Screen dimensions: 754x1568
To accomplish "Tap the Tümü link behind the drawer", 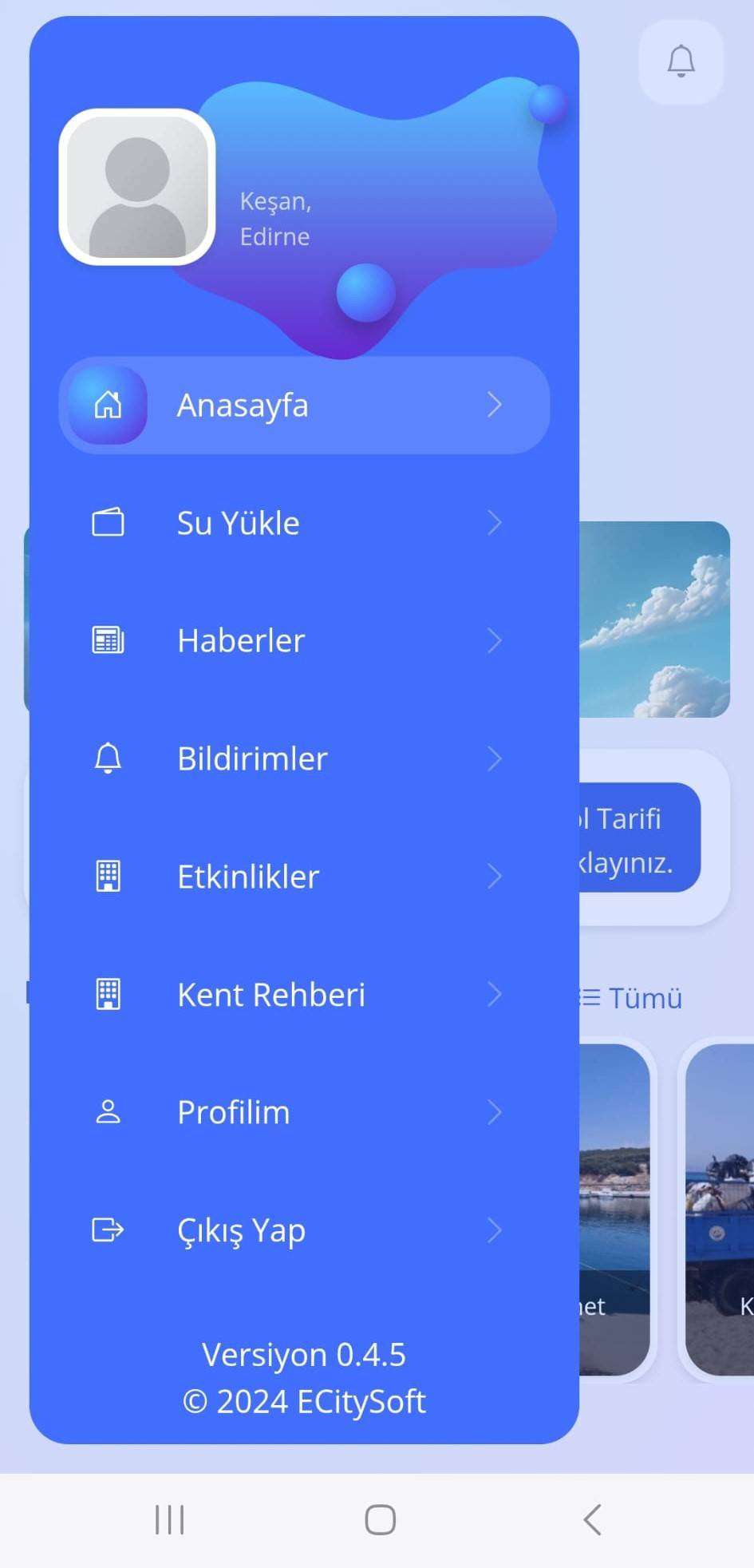I will coord(632,998).
